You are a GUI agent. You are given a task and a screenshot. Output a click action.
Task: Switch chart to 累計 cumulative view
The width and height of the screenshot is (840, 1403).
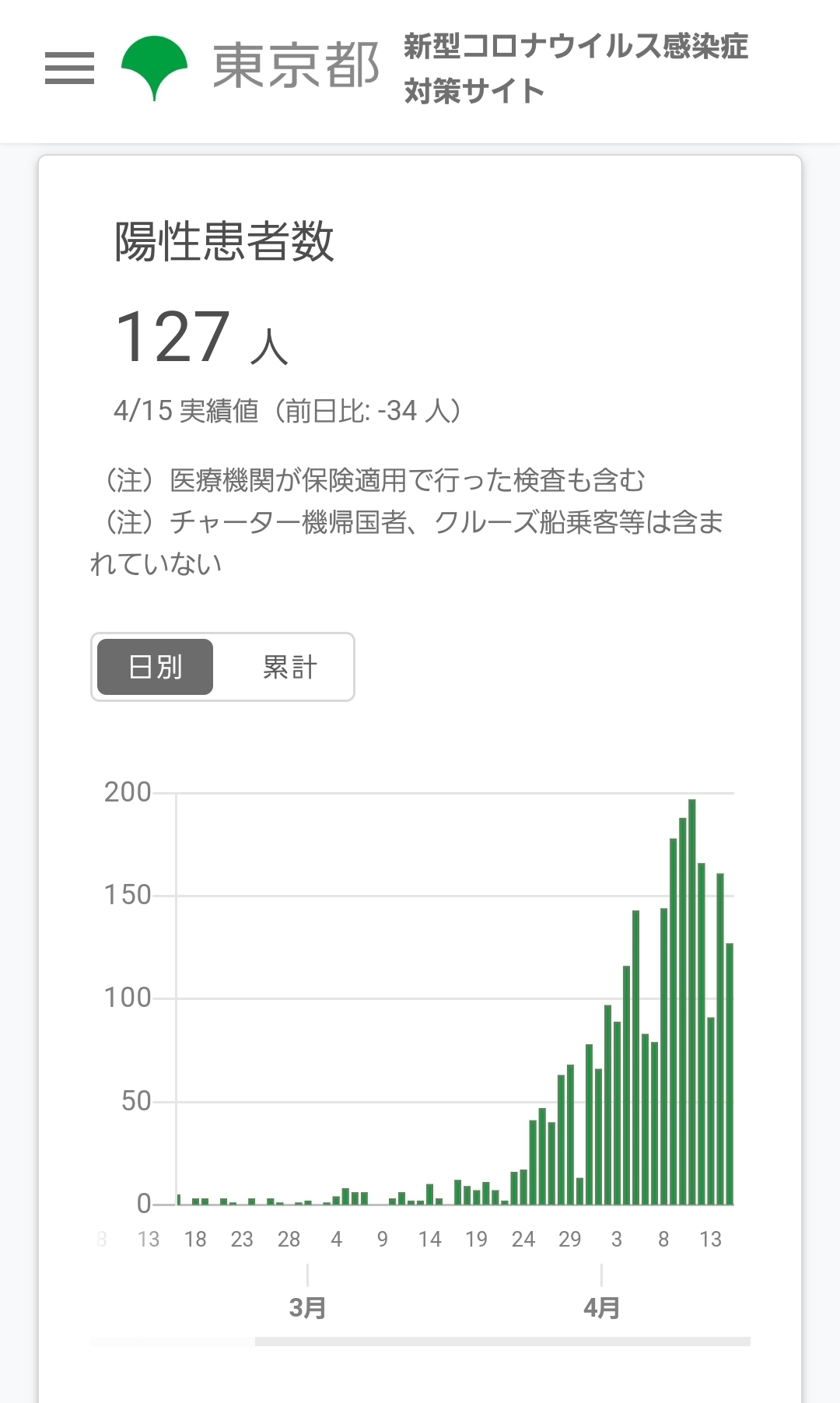pos(289,667)
